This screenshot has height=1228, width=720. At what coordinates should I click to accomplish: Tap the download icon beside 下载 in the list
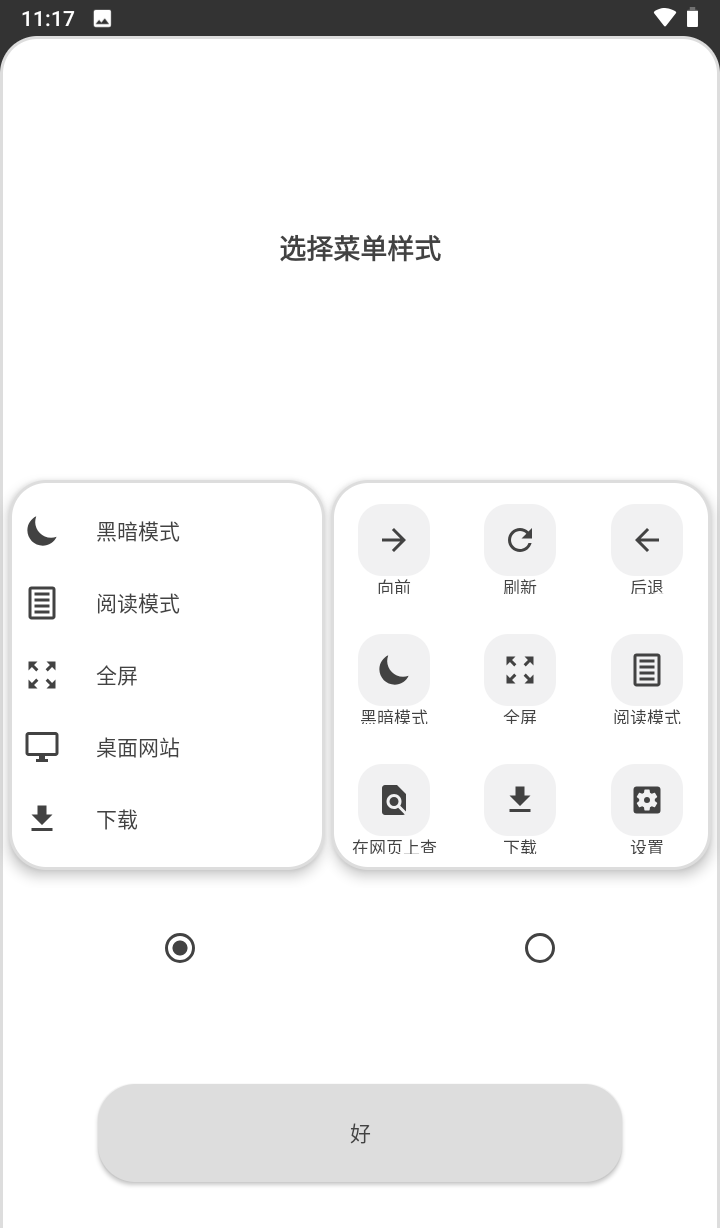click(41, 818)
